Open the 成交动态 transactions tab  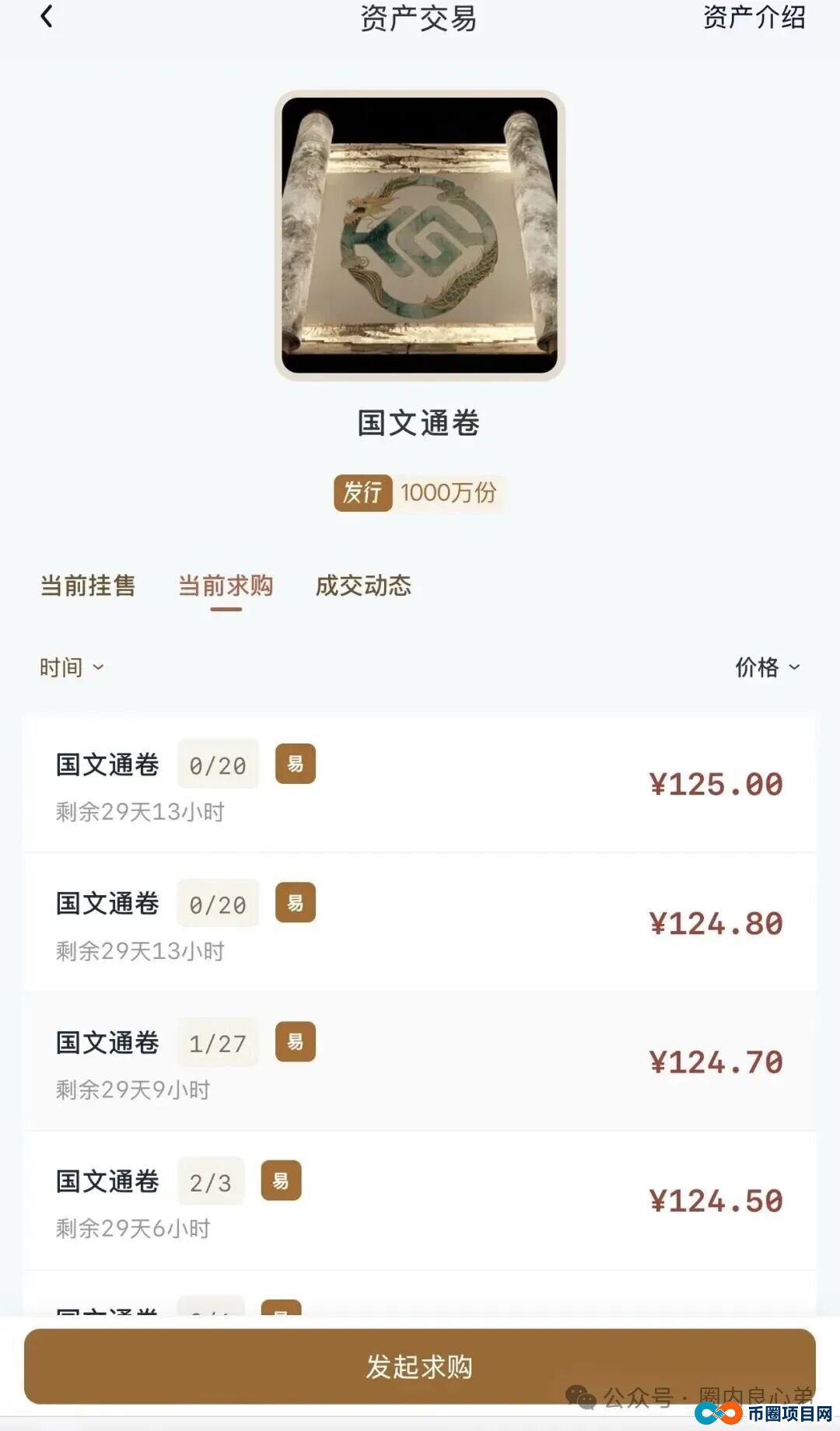(x=364, y=586)
